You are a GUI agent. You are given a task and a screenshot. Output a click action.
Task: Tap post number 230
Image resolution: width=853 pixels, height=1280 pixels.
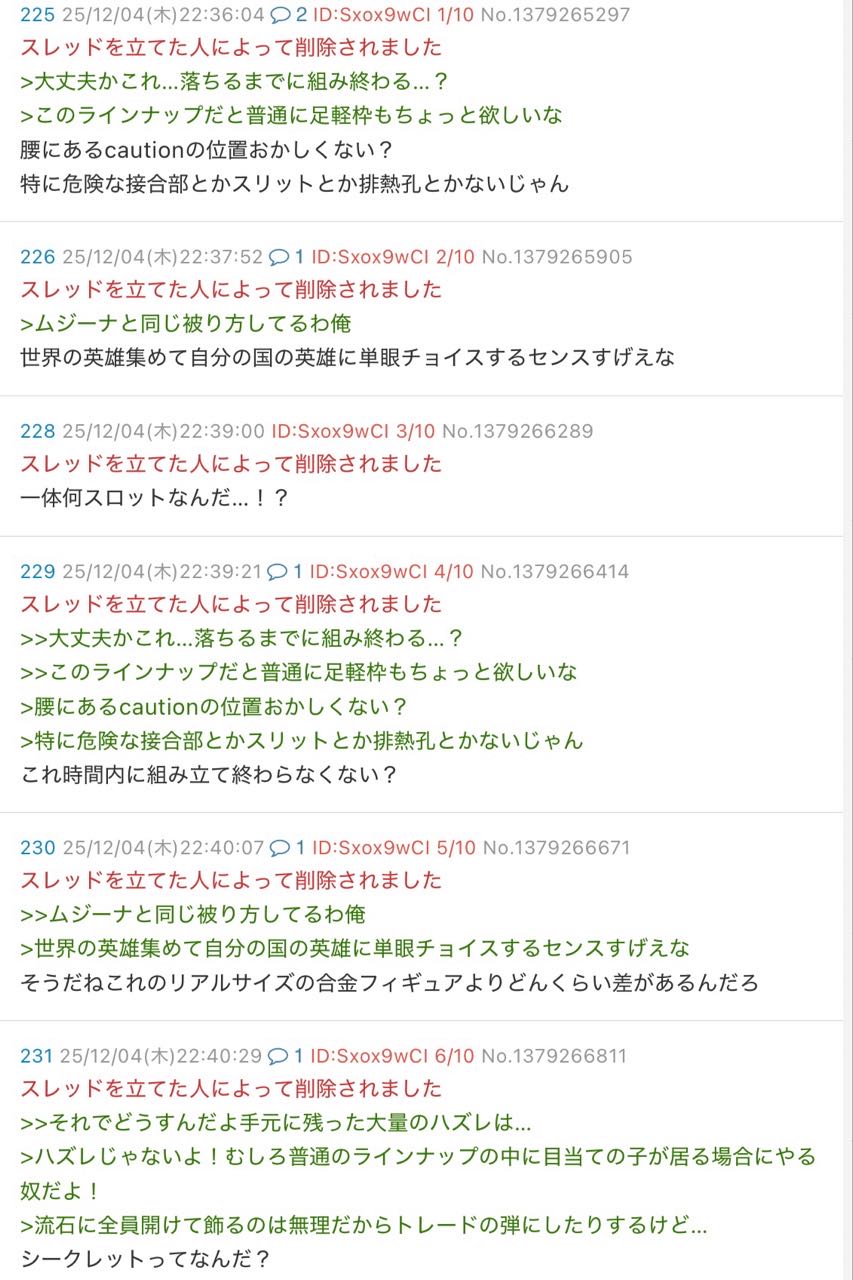(37, 847)
